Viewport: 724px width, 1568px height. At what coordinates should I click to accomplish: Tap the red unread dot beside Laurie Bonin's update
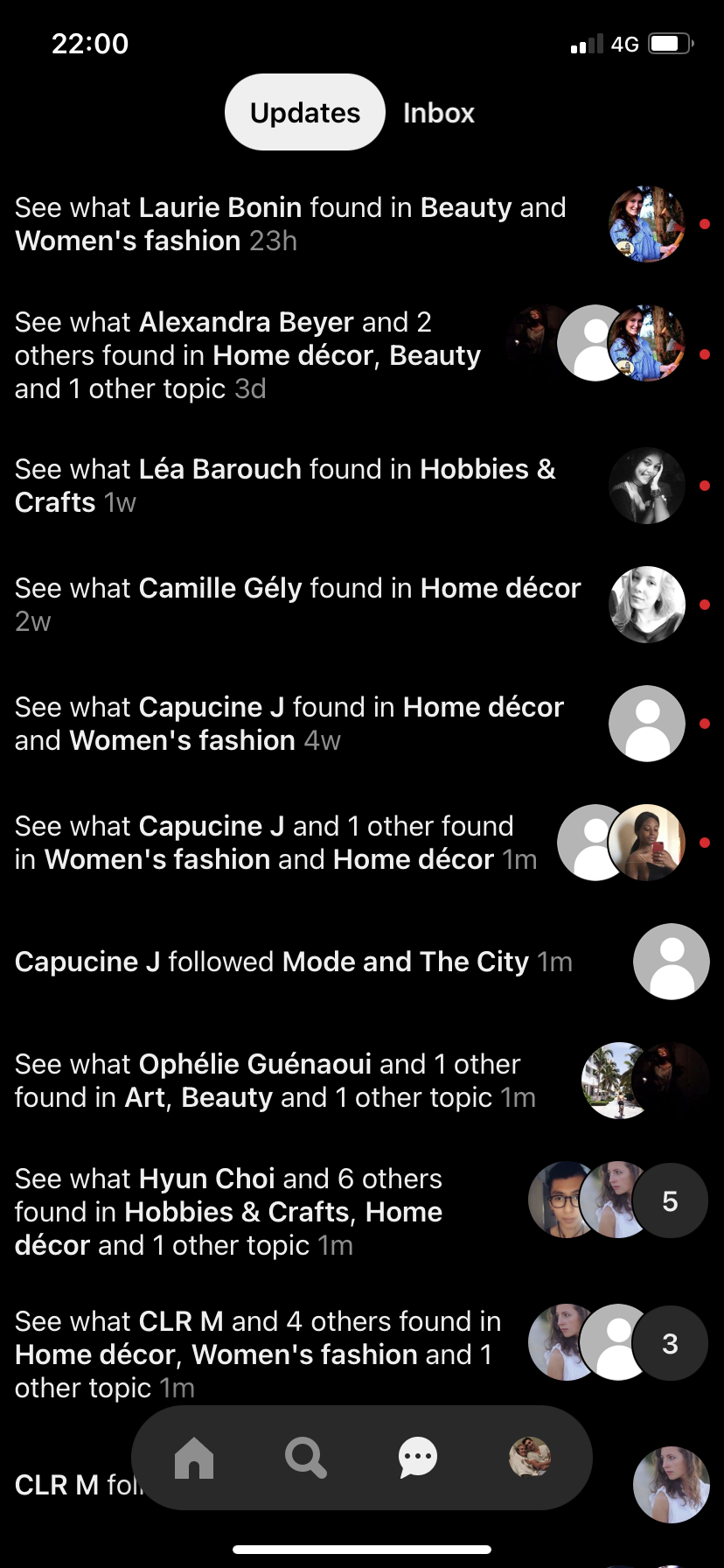pyautogui.click(x=706, y=223)
